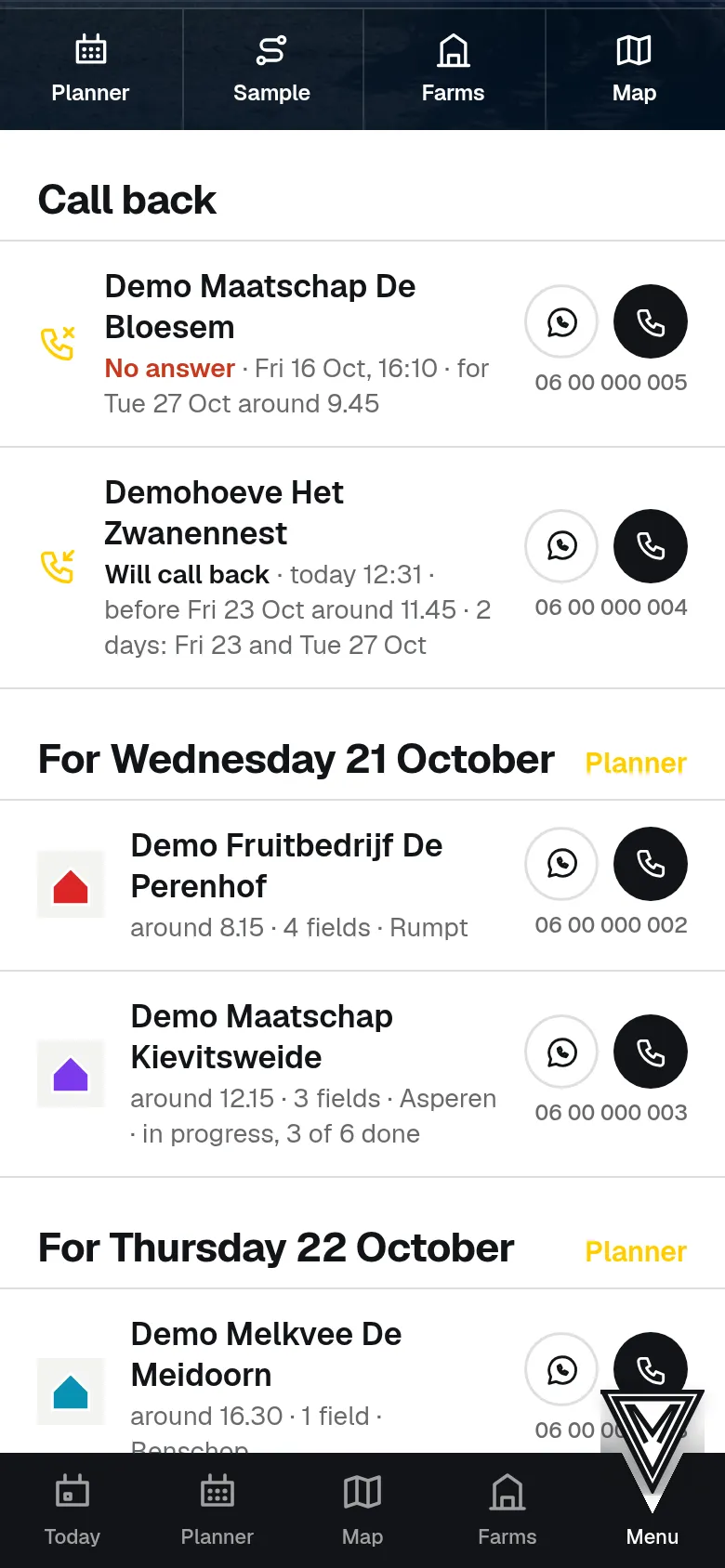Go to the Farms tab in the bottom bar
The image size is (725, 1568).
pos(507,1510)
